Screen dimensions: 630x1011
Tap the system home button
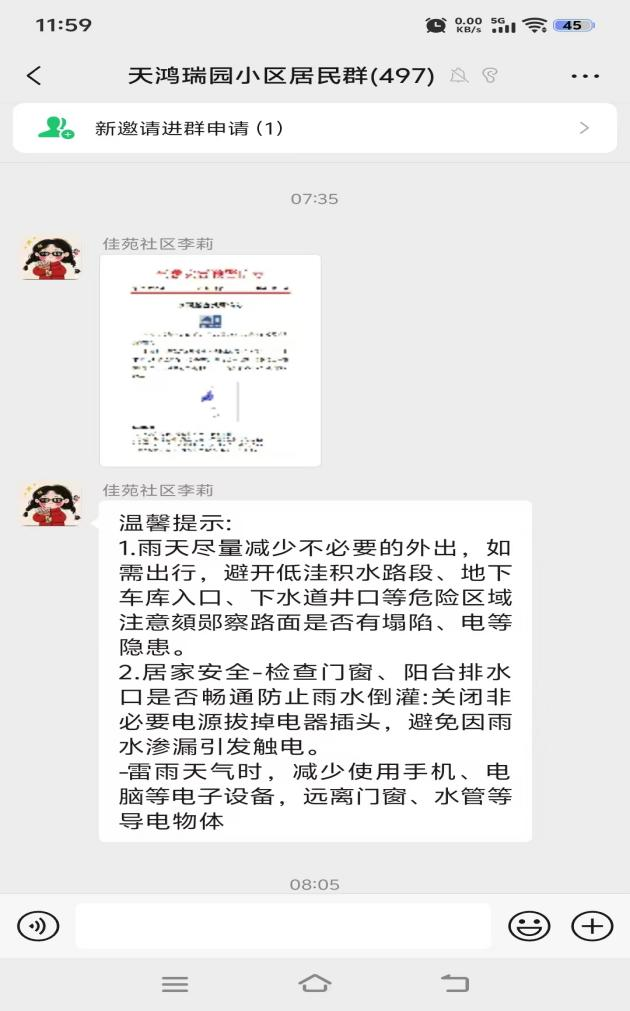315,984
